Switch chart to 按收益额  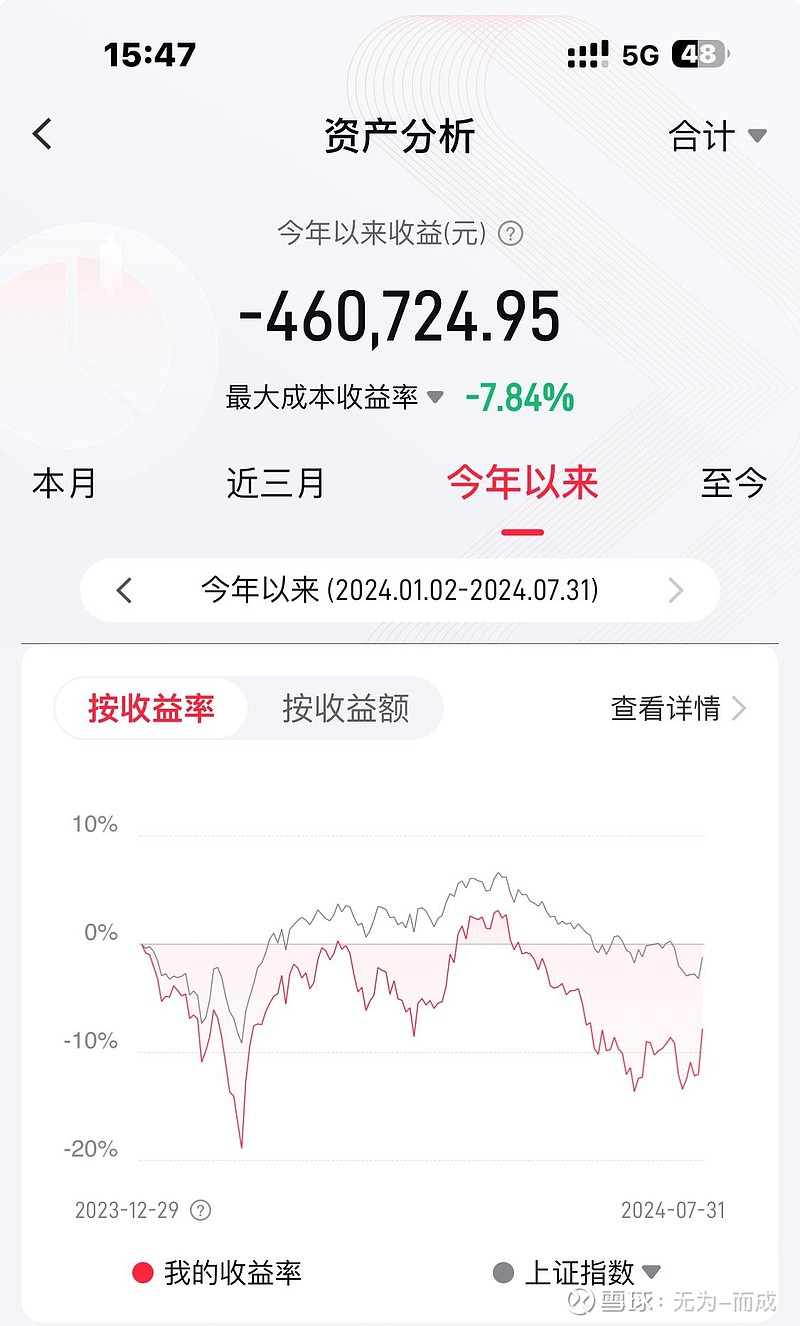coord(346,709)
